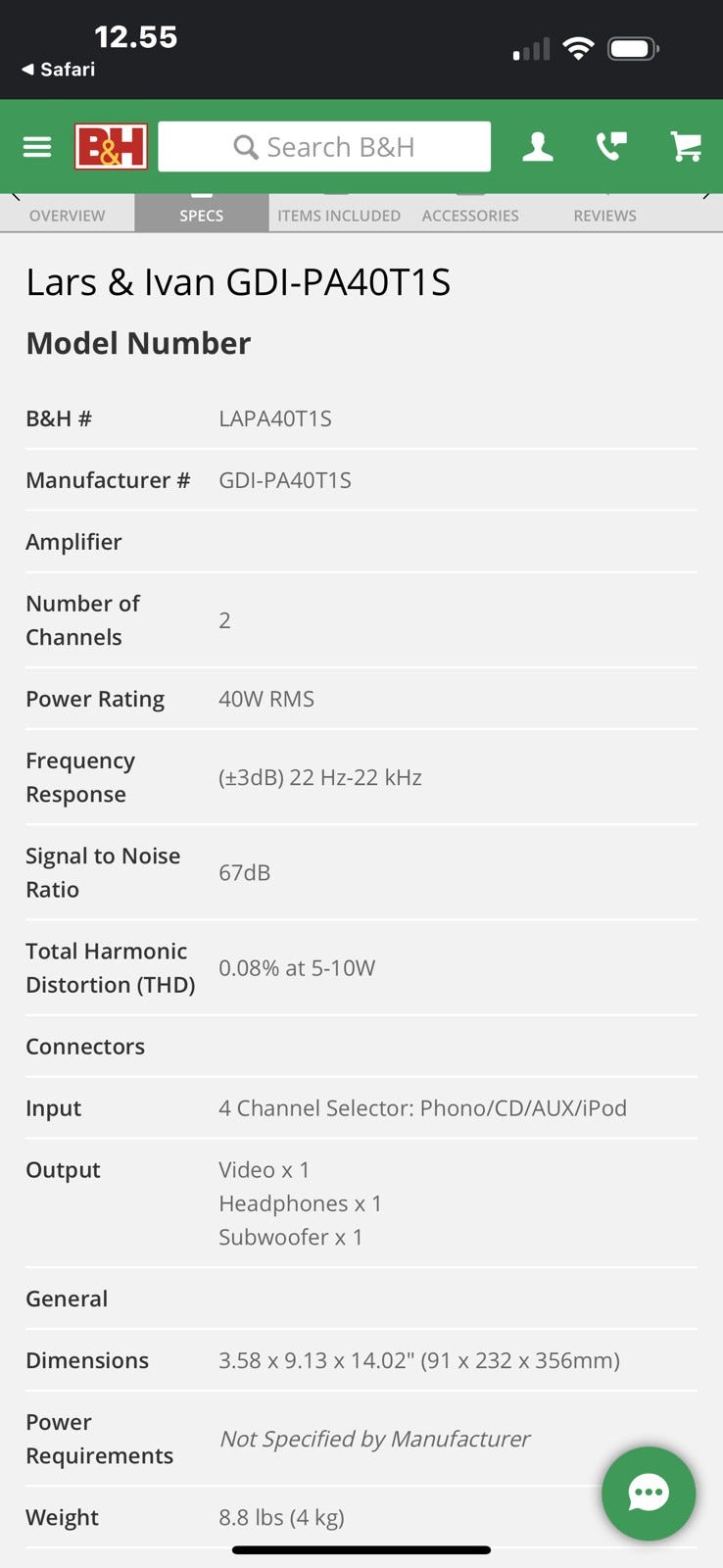This screenshot has height=1568, width=723.
Task: Return to Safari via back link
Action: point(59,70)
